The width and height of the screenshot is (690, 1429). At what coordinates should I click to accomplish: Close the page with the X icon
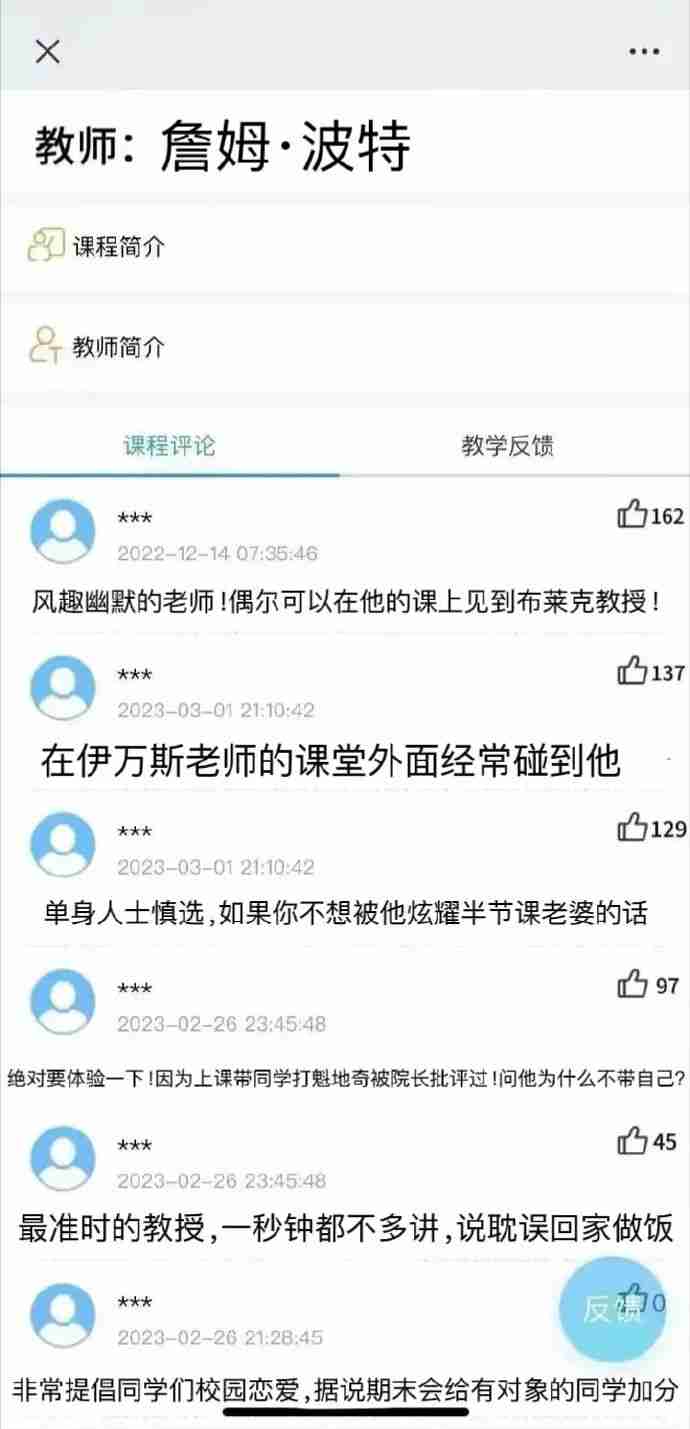[47, 52]
